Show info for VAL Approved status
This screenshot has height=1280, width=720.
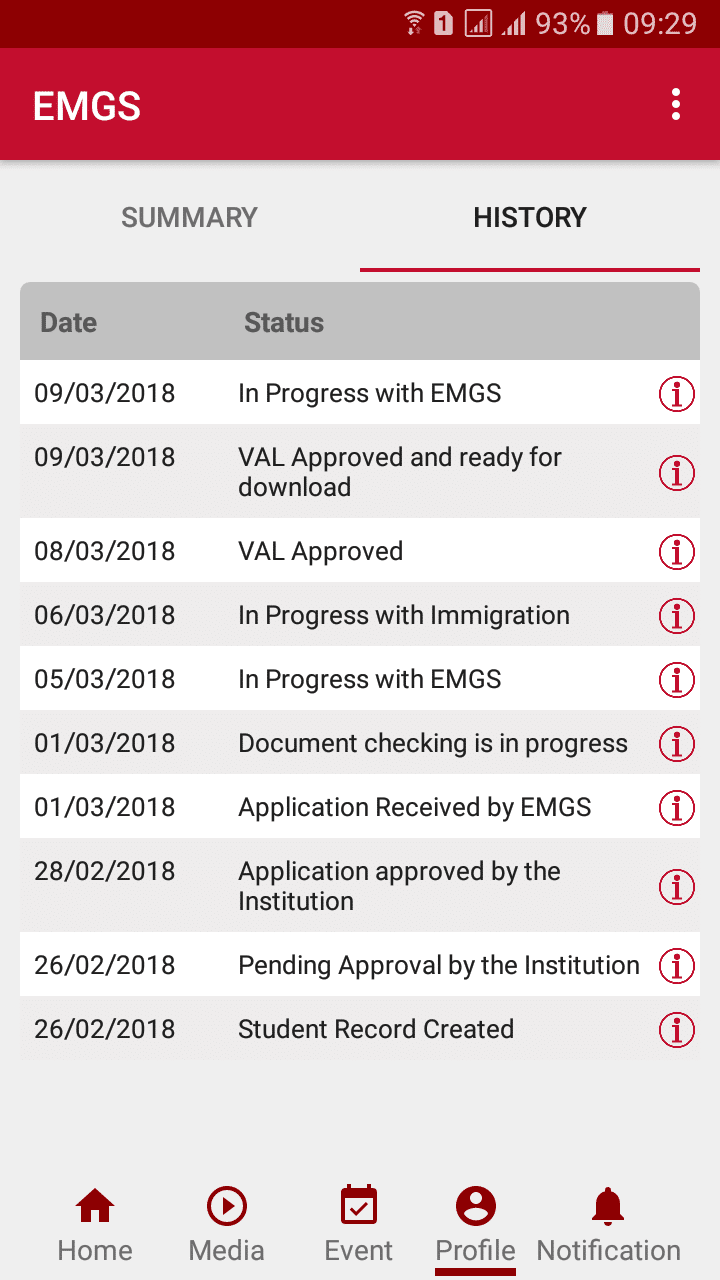677,551
